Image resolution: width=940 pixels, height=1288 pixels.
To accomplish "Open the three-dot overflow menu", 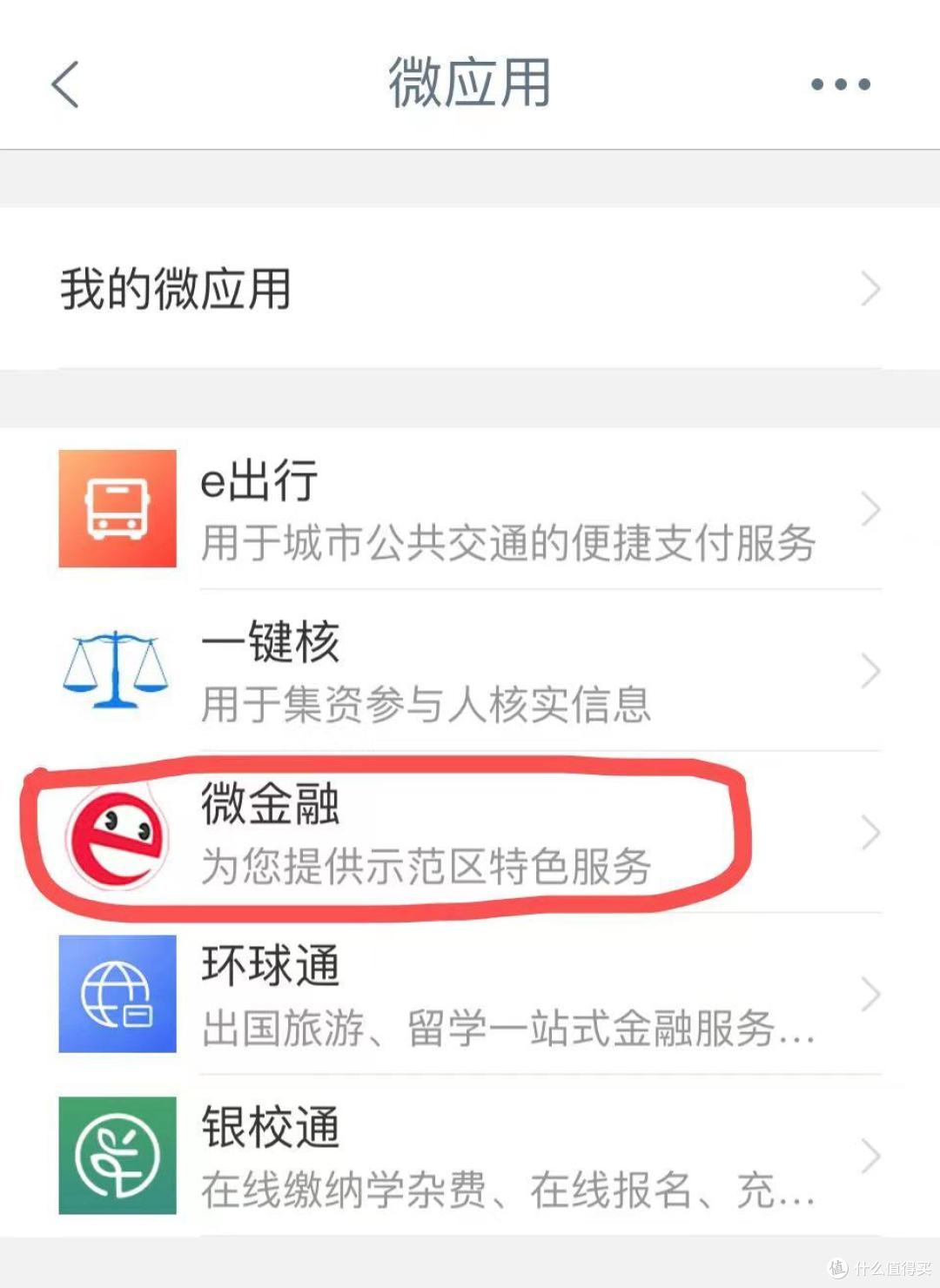I will click(x=840, y=84).
